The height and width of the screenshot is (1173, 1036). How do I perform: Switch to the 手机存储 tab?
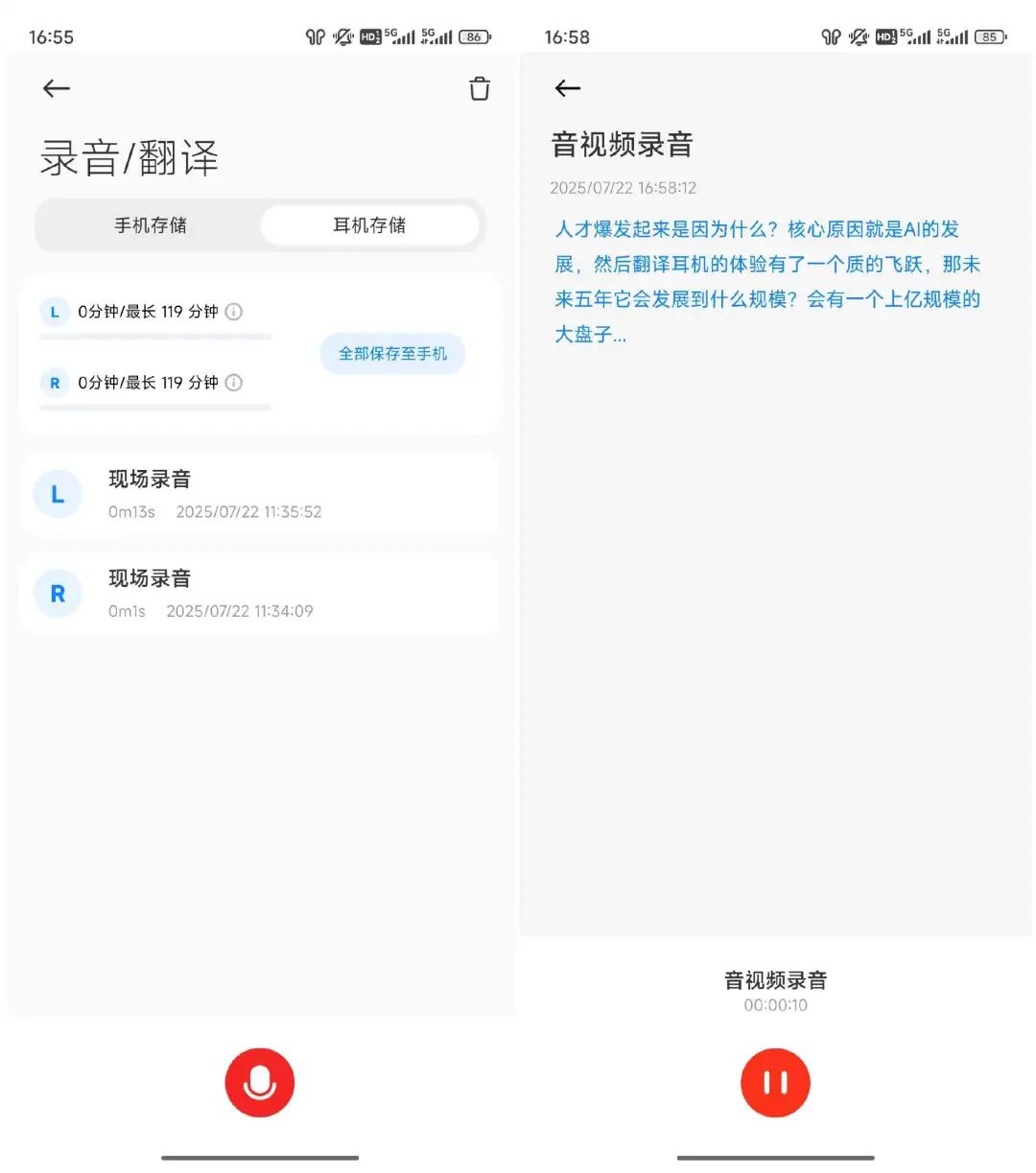pos(151,225)
